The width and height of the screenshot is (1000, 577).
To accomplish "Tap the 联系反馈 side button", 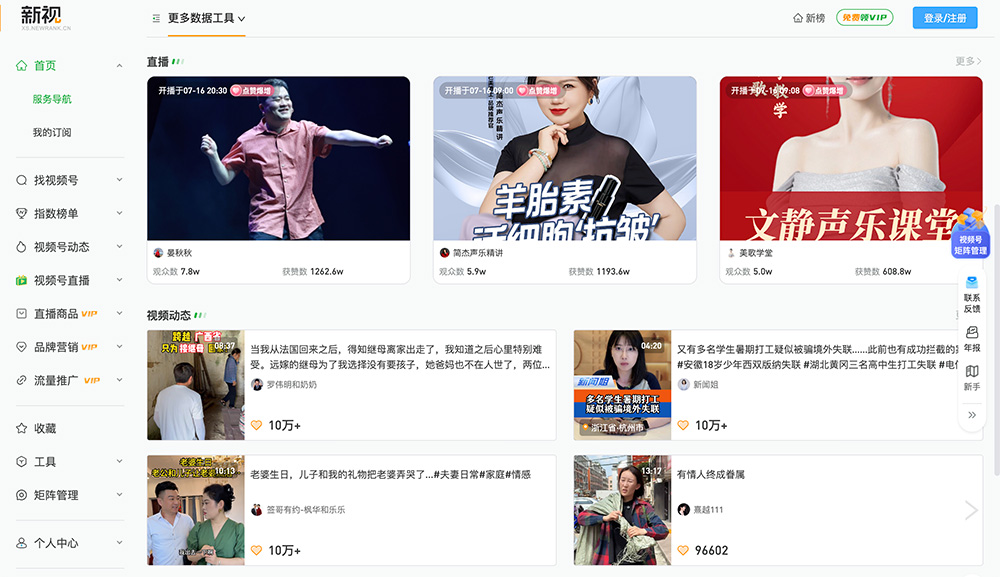I will click(971, 296).
